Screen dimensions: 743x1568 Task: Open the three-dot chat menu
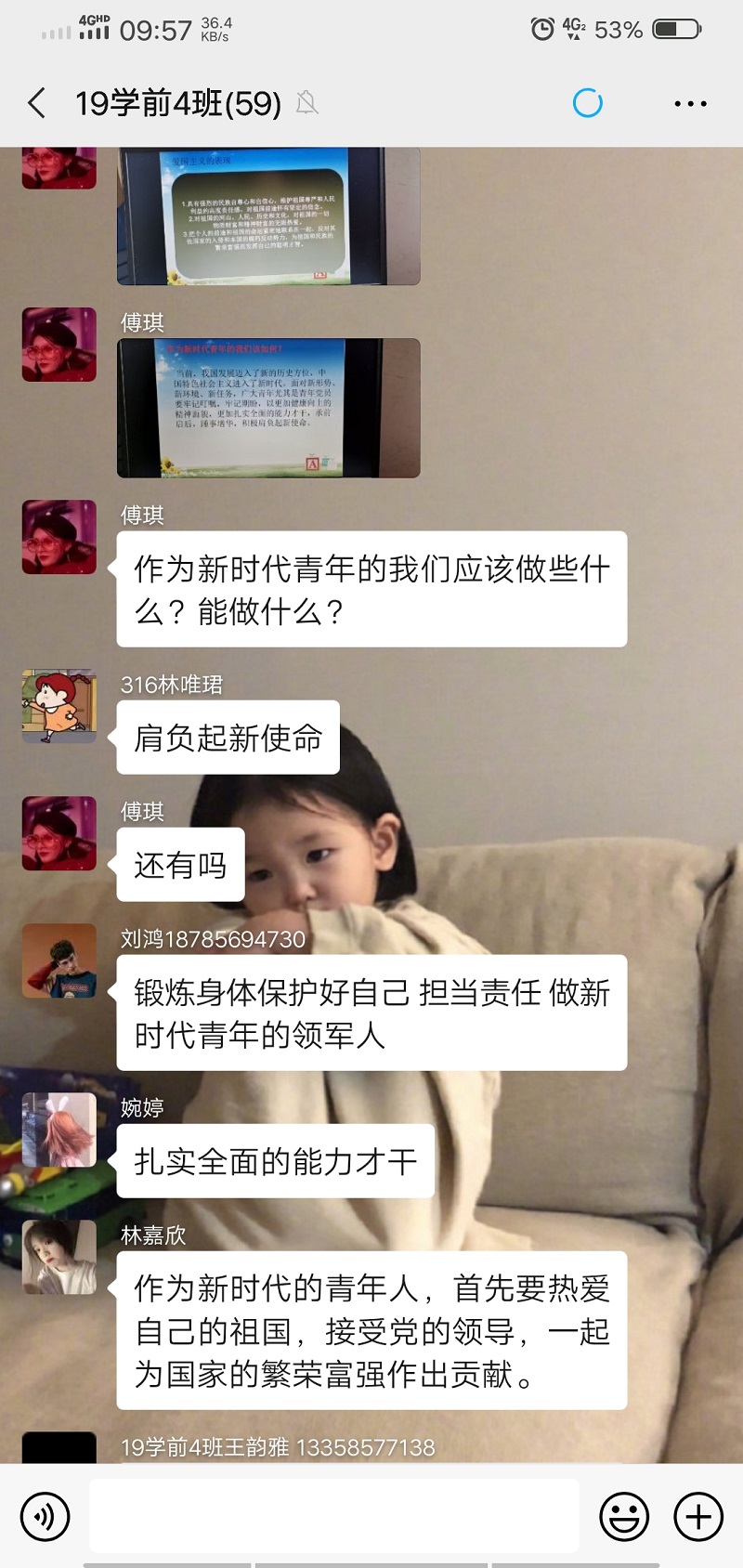tap(690, 103)
